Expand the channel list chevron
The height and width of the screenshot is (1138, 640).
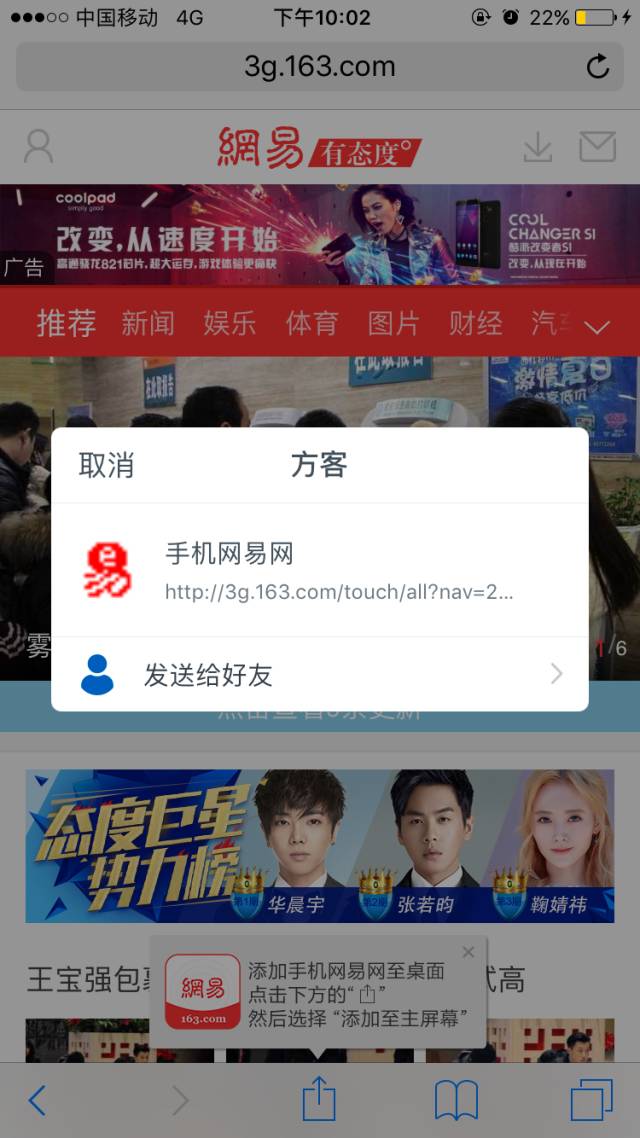pos(597,327)
